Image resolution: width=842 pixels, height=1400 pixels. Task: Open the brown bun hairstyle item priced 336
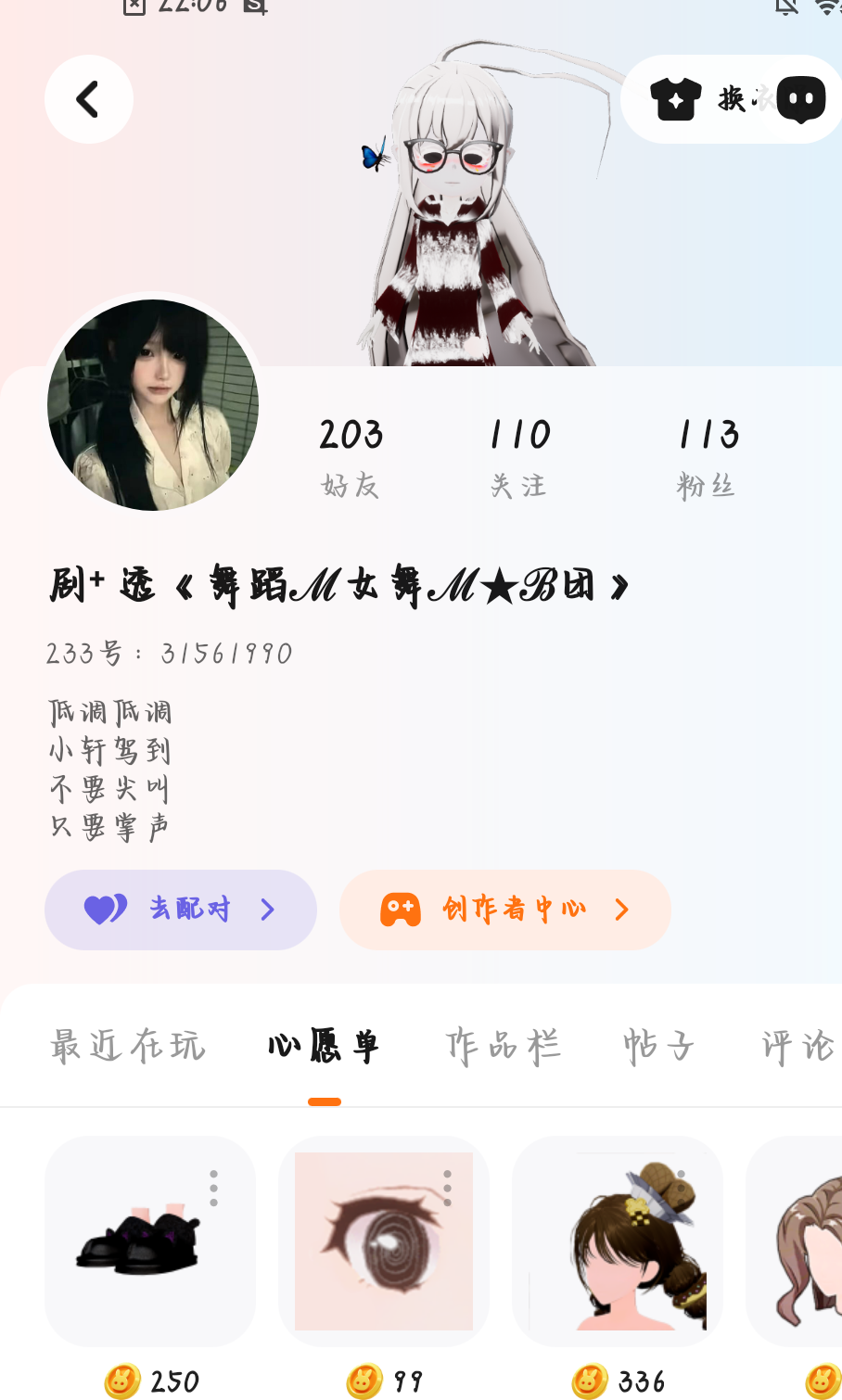pyautogui.click(x=617, y=1242)
